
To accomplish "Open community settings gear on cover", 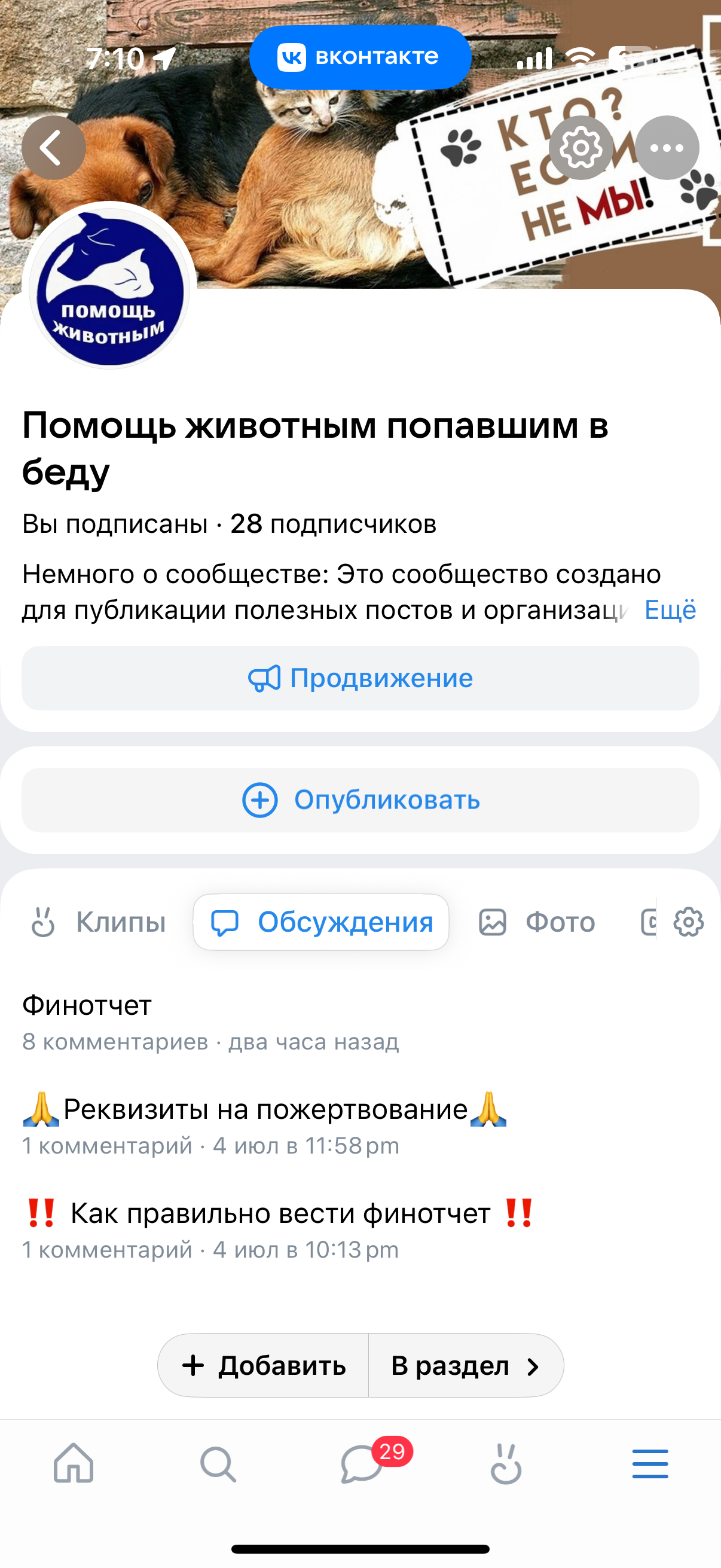I will pyautogui.click(x=581, y=148).
